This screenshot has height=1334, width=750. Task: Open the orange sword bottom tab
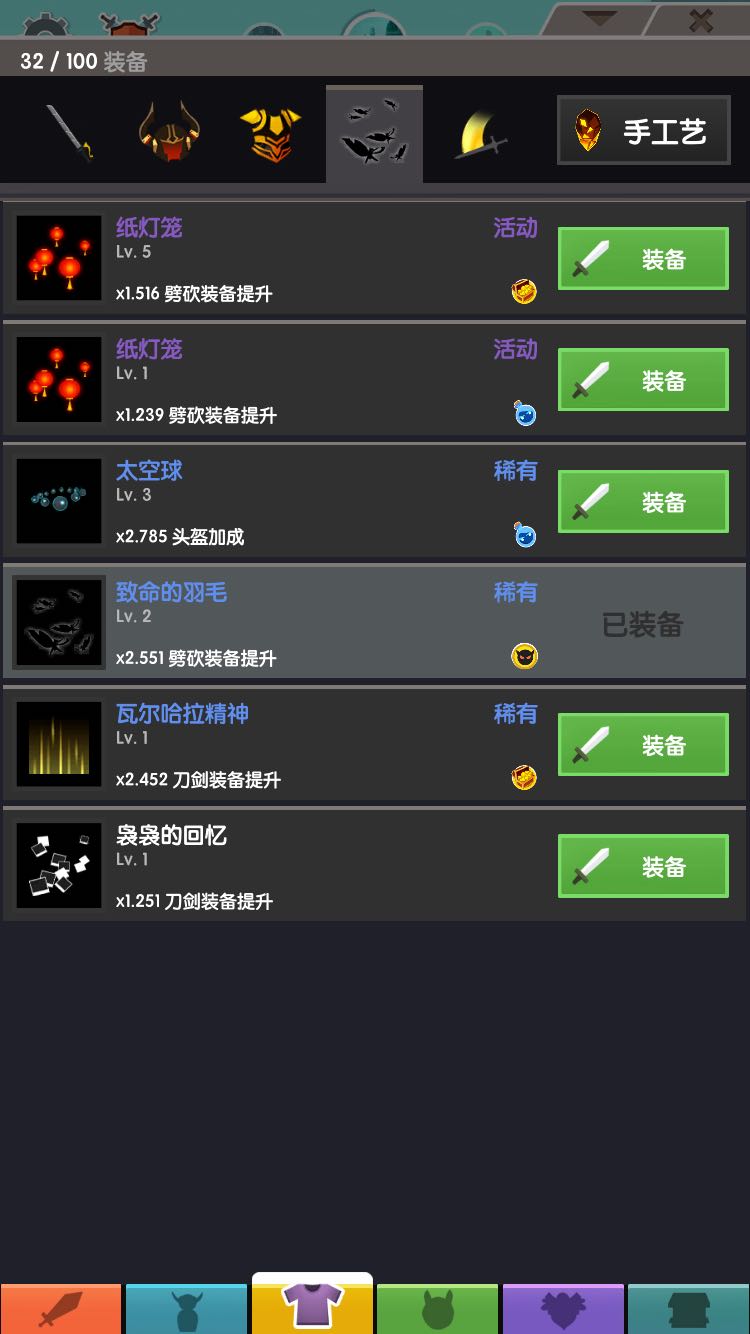[61, 1309]
